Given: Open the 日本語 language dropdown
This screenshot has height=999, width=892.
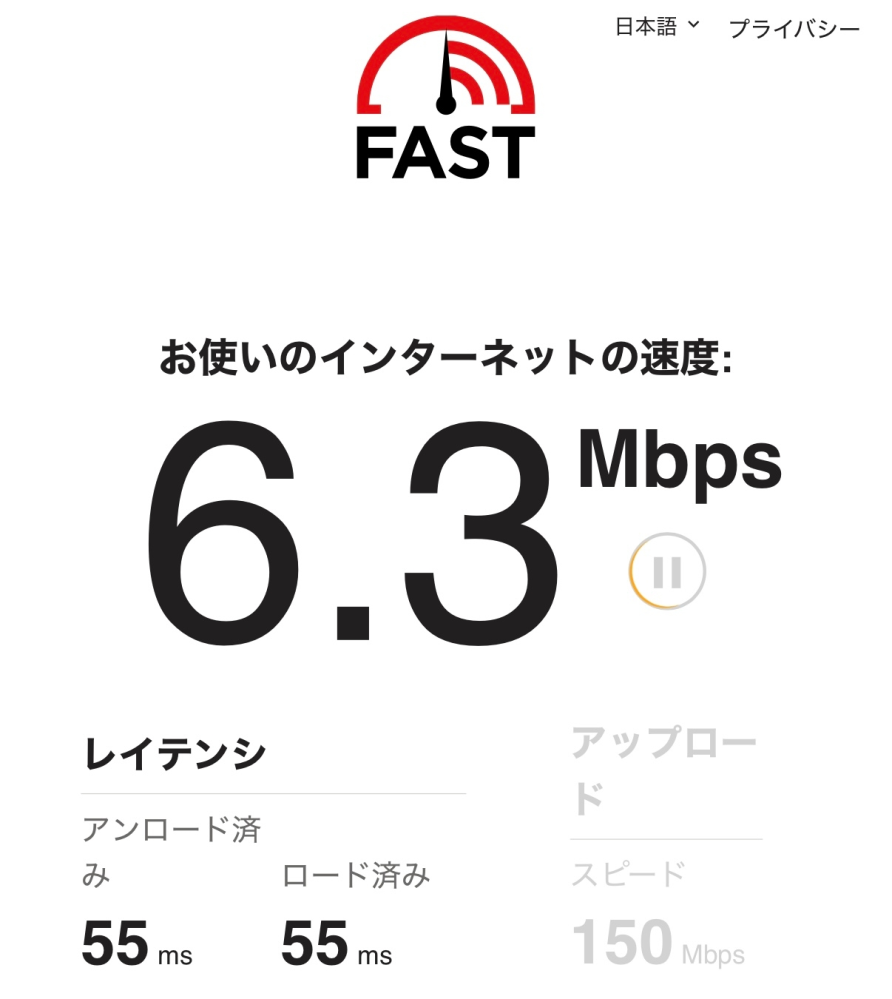Looking at the screenshot, I should [x=657, y=27].
